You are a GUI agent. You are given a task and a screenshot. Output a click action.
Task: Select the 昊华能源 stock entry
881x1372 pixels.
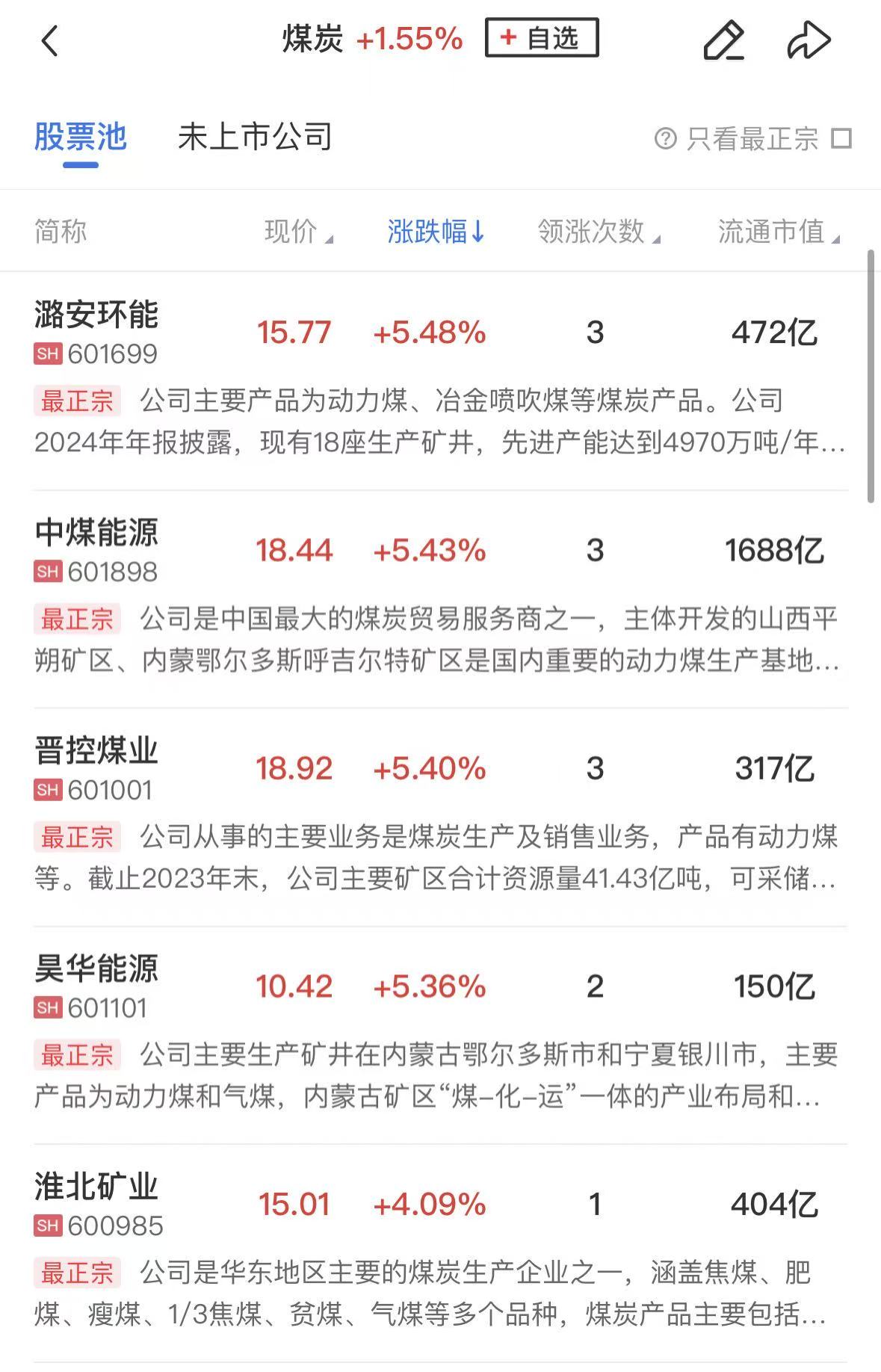point(96,970)
